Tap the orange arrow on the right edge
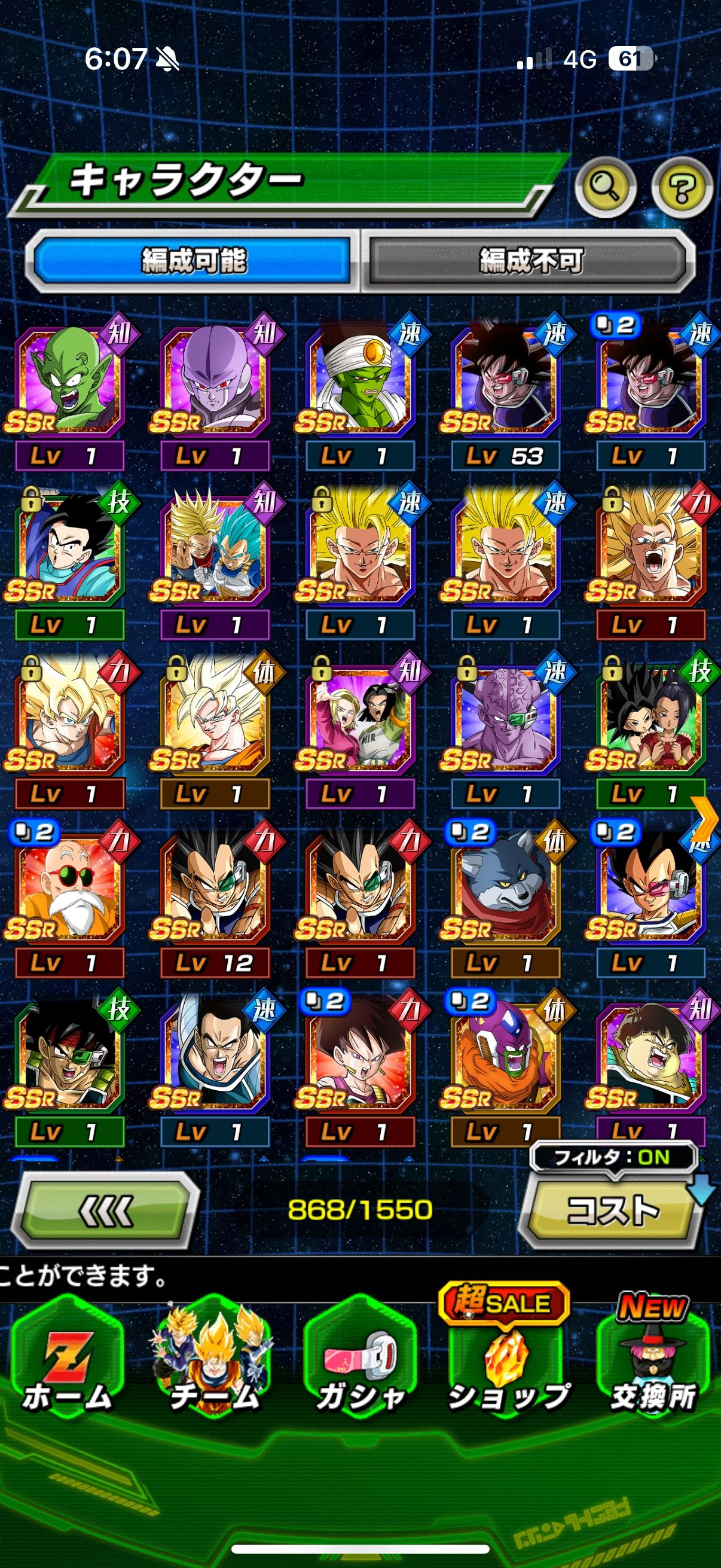This screenshot has width=721, height=1568. coord(706,819)
